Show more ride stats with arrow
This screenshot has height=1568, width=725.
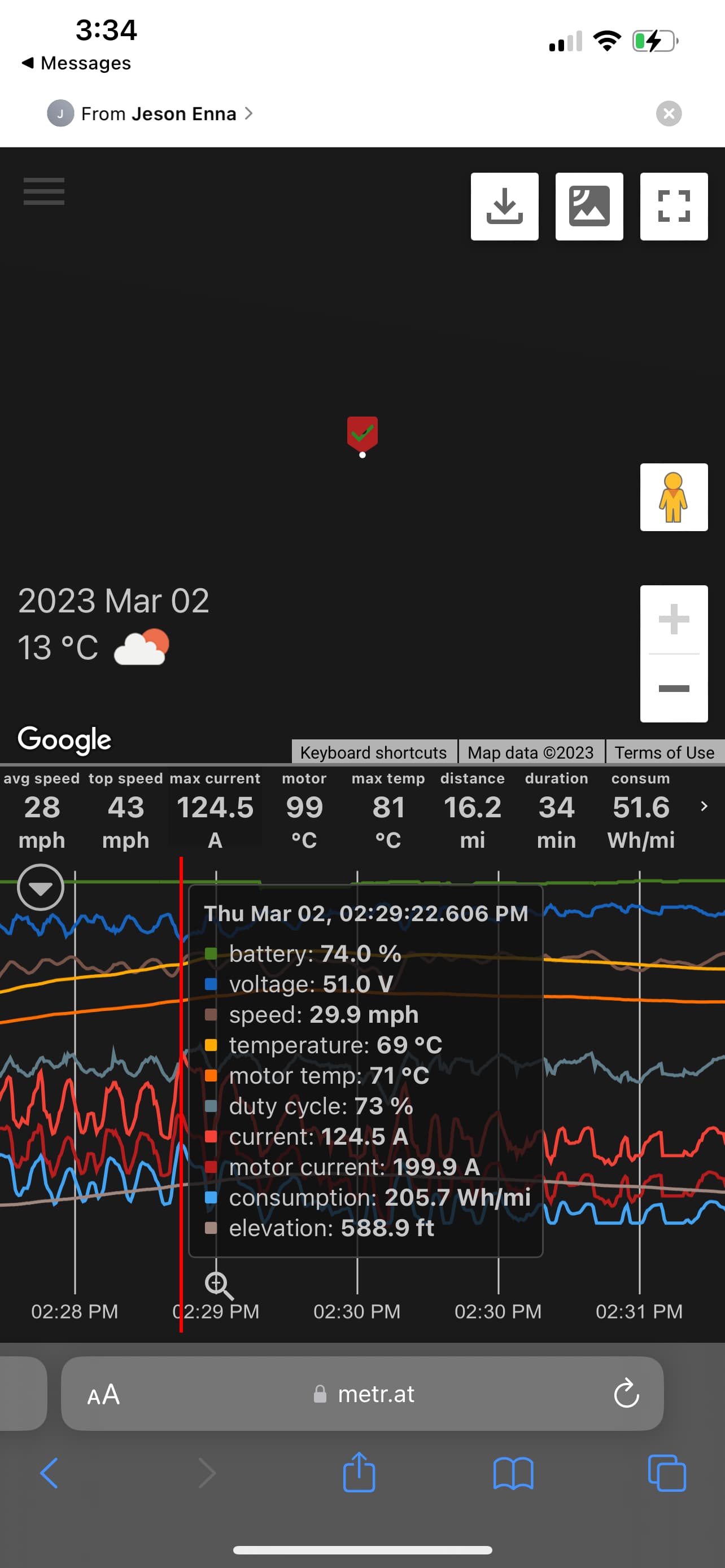(704, 807)
